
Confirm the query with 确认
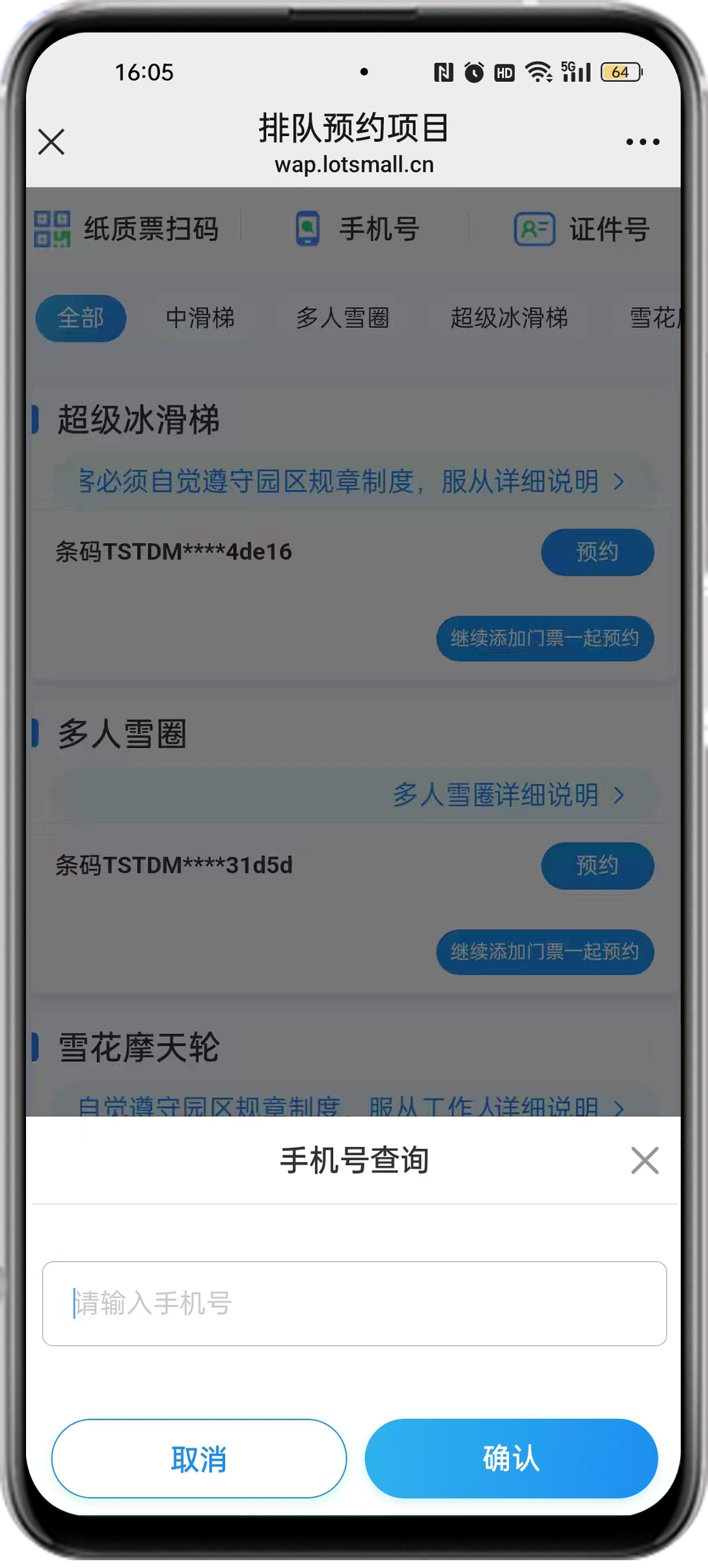click(x=511, y=1458)
